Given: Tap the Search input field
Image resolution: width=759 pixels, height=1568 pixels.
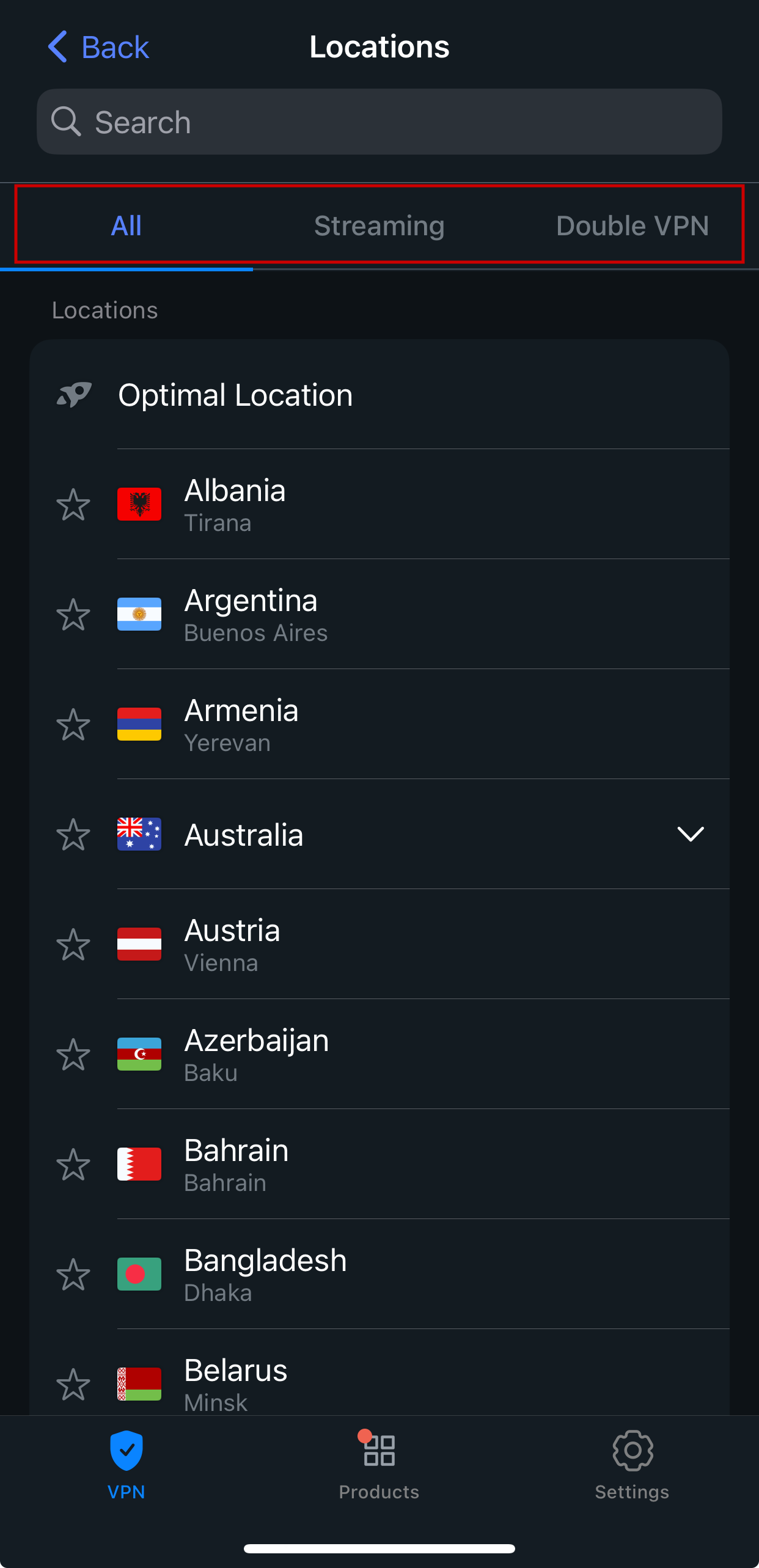Looking at the screenshot, I should [x=379, y=122].
